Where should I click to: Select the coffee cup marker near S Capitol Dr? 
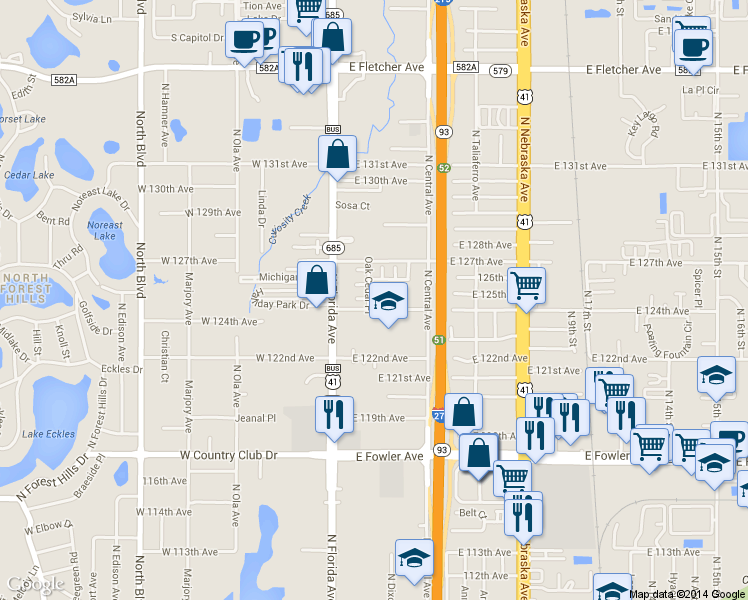pyautogui.click(x=244, y=42)
